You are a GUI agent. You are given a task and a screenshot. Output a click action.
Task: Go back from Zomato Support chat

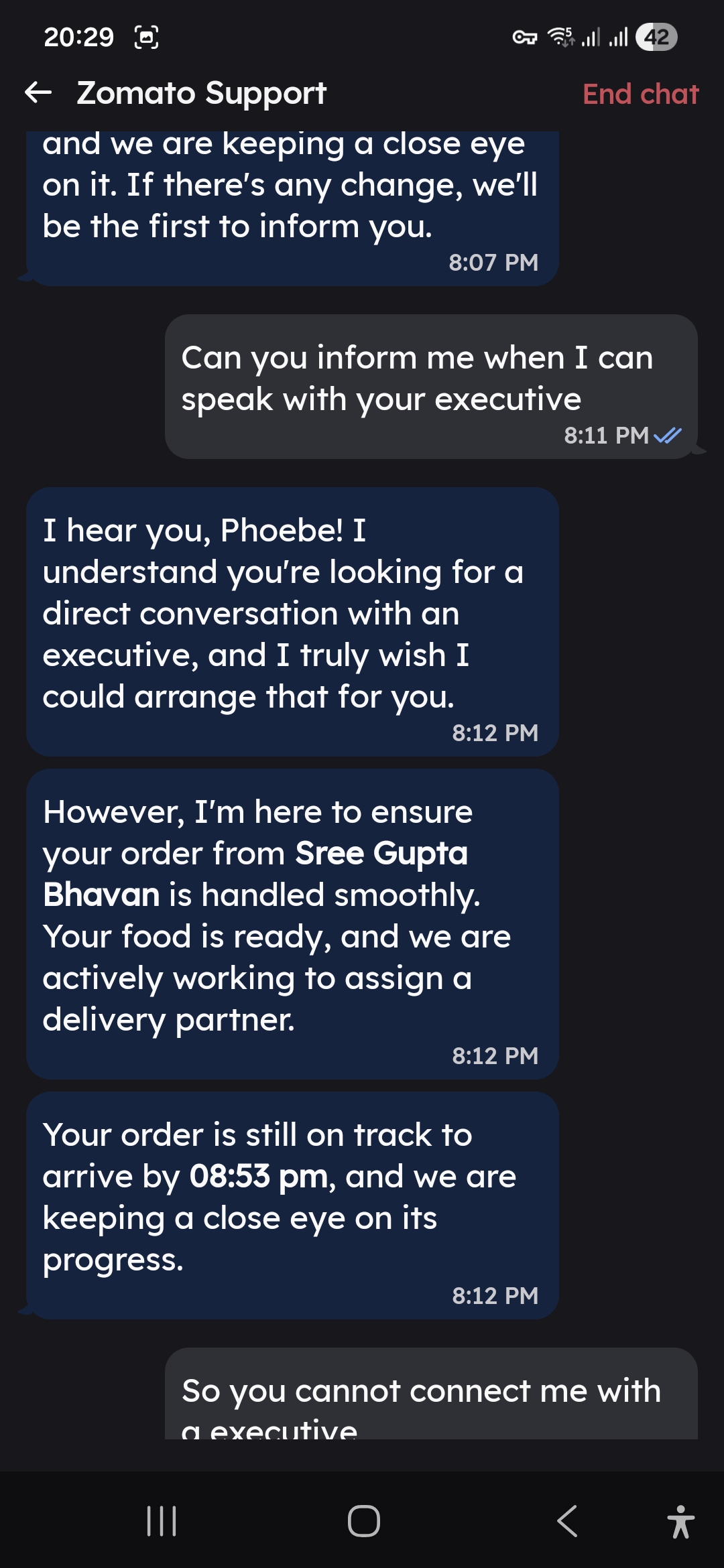point(38,93)
